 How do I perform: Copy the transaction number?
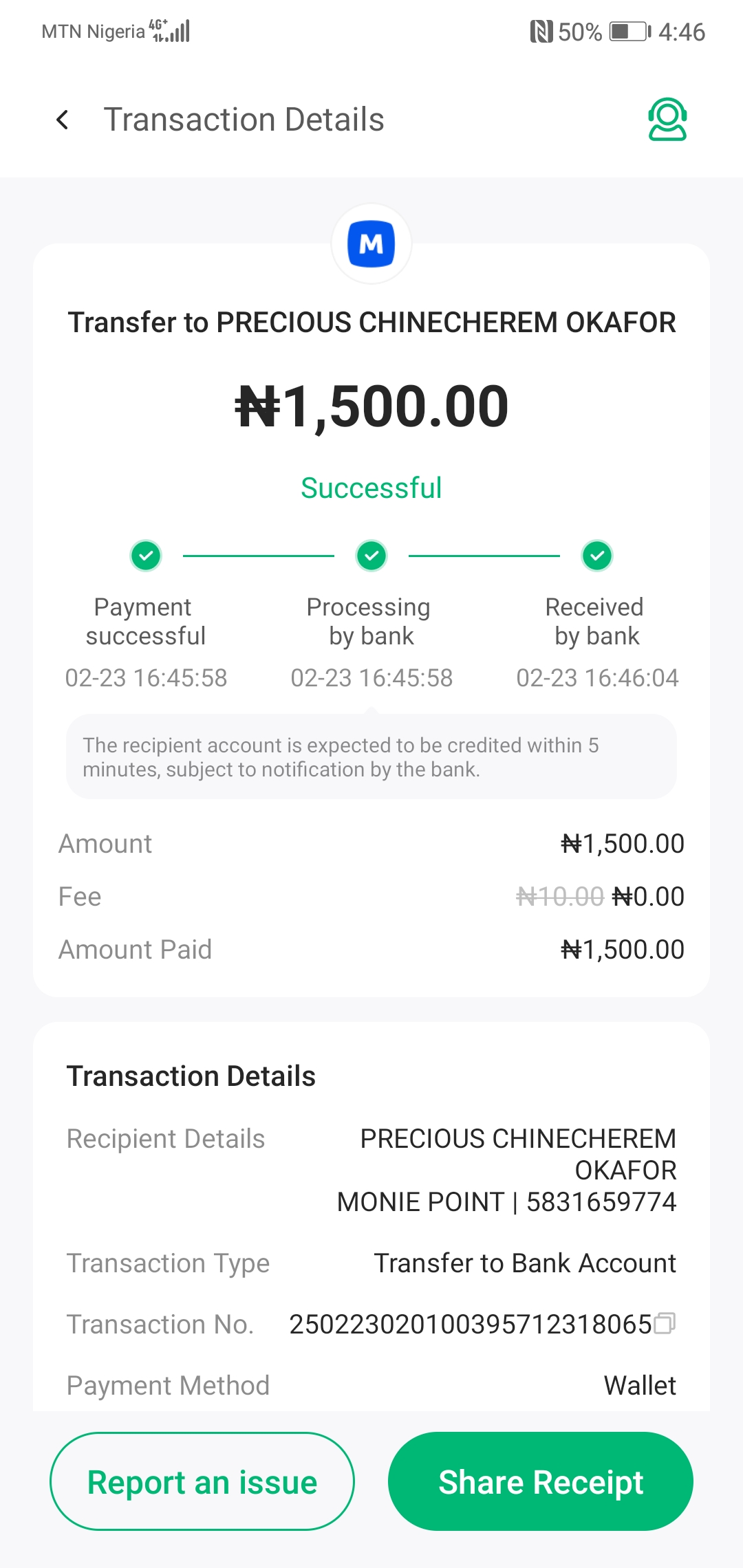point(665,1323)
